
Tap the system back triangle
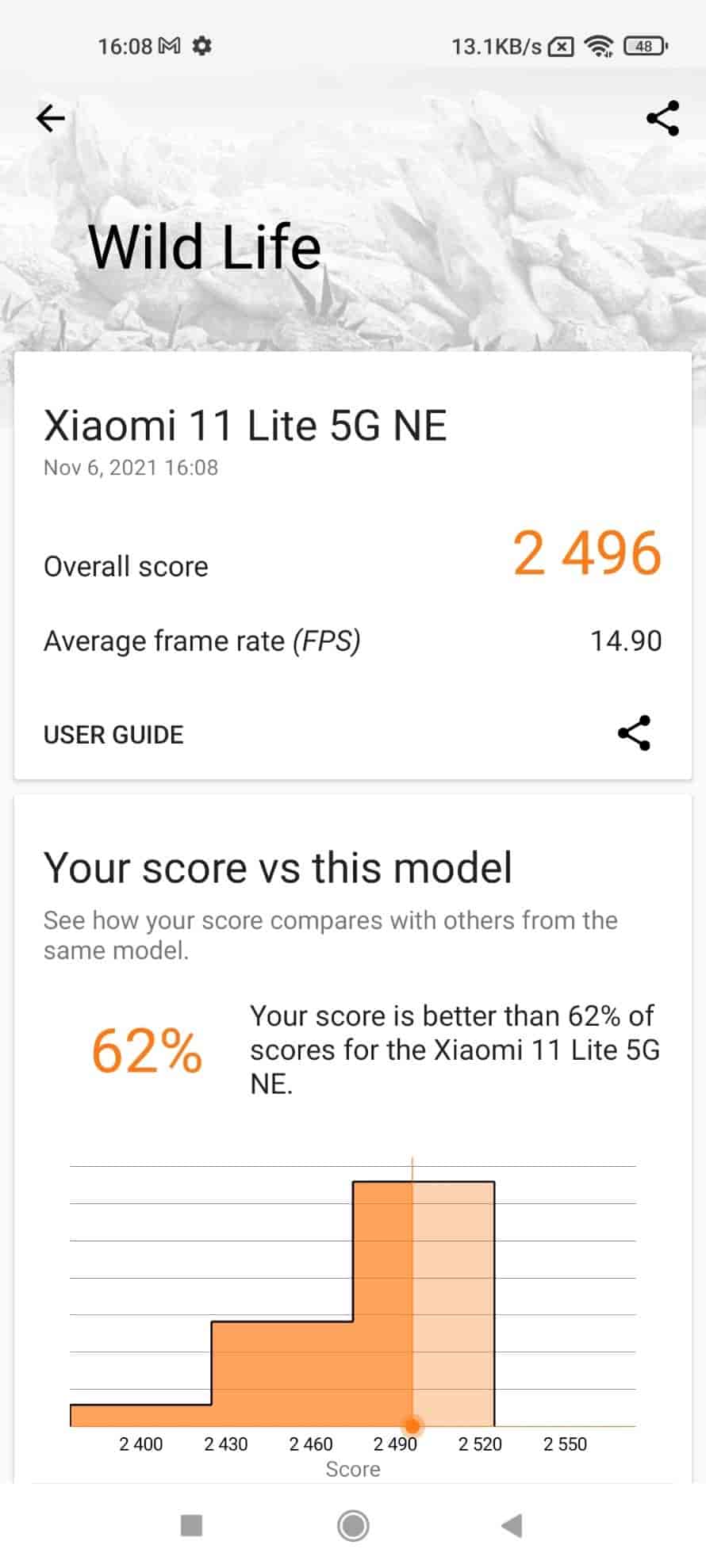[512, 1524]
